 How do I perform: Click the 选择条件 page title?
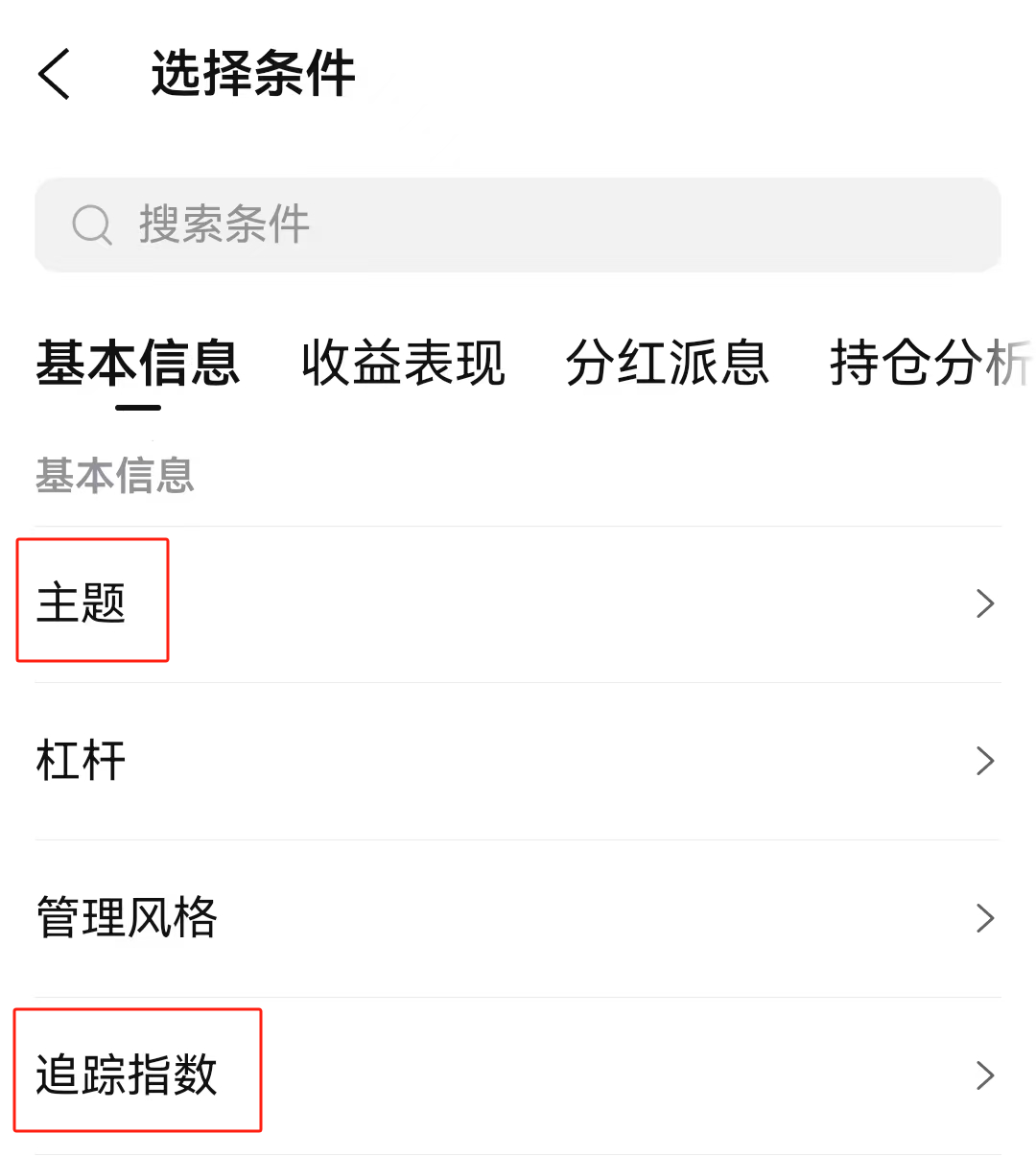(x=251, y=77)
